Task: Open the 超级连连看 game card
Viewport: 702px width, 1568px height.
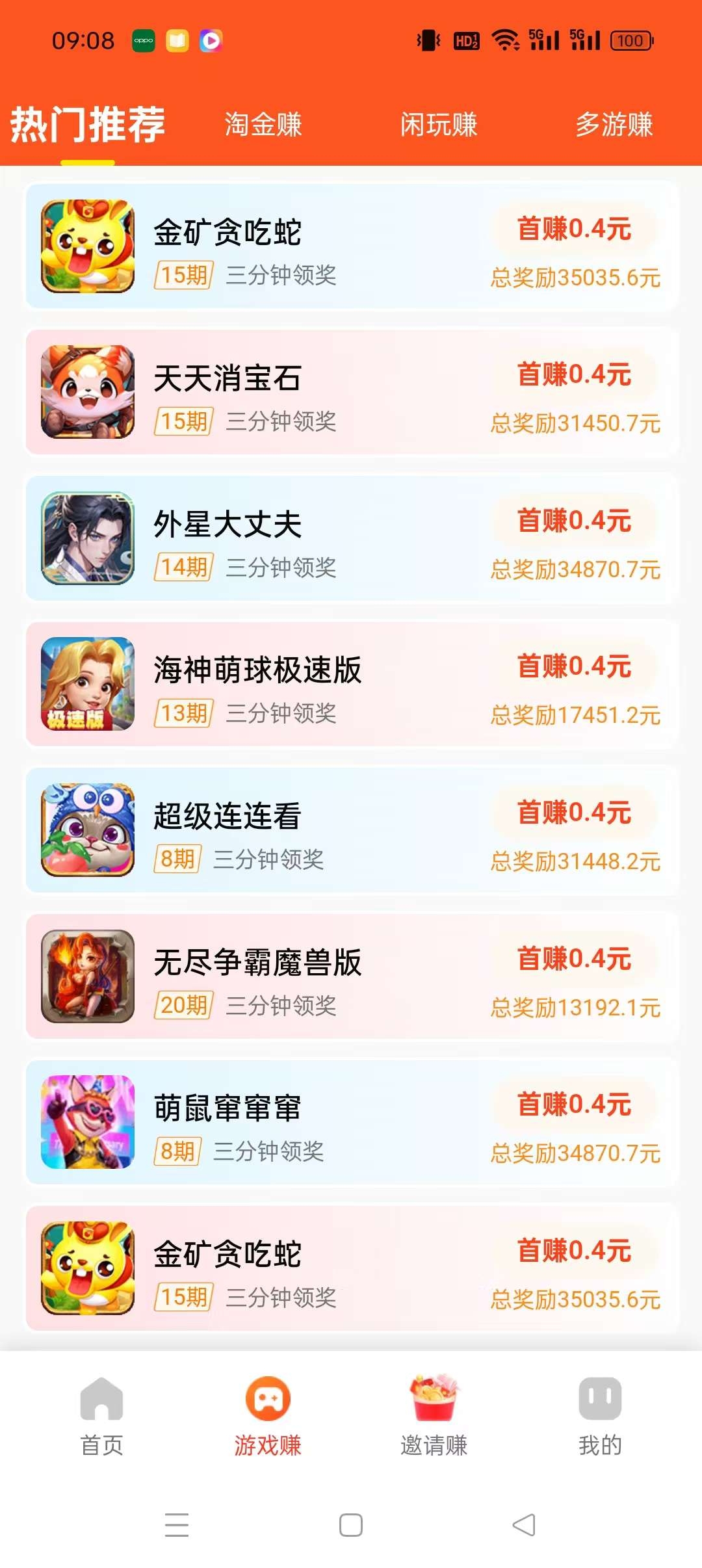Action: pyautogui.click(x=352, y=830)
